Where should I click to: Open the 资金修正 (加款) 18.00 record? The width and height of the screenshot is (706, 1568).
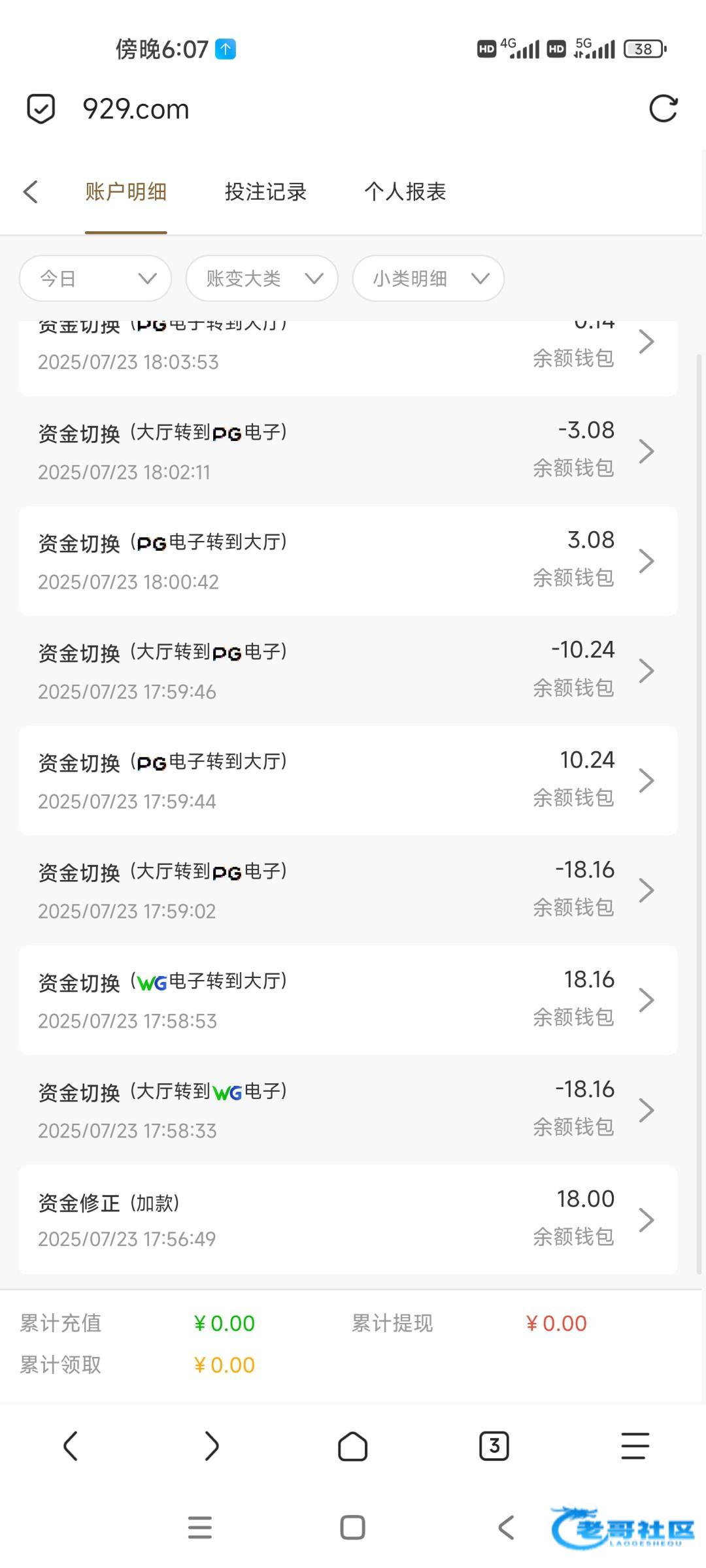coord(348,1220)
